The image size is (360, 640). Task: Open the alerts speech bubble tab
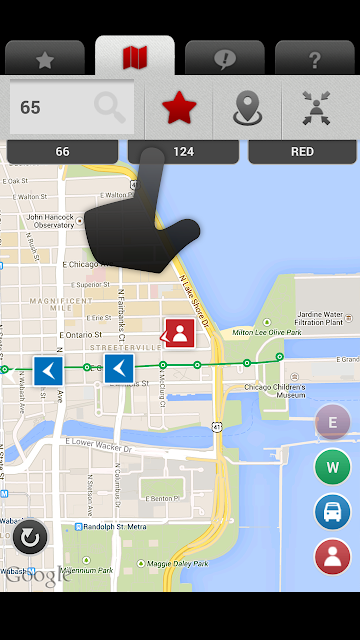225,58
